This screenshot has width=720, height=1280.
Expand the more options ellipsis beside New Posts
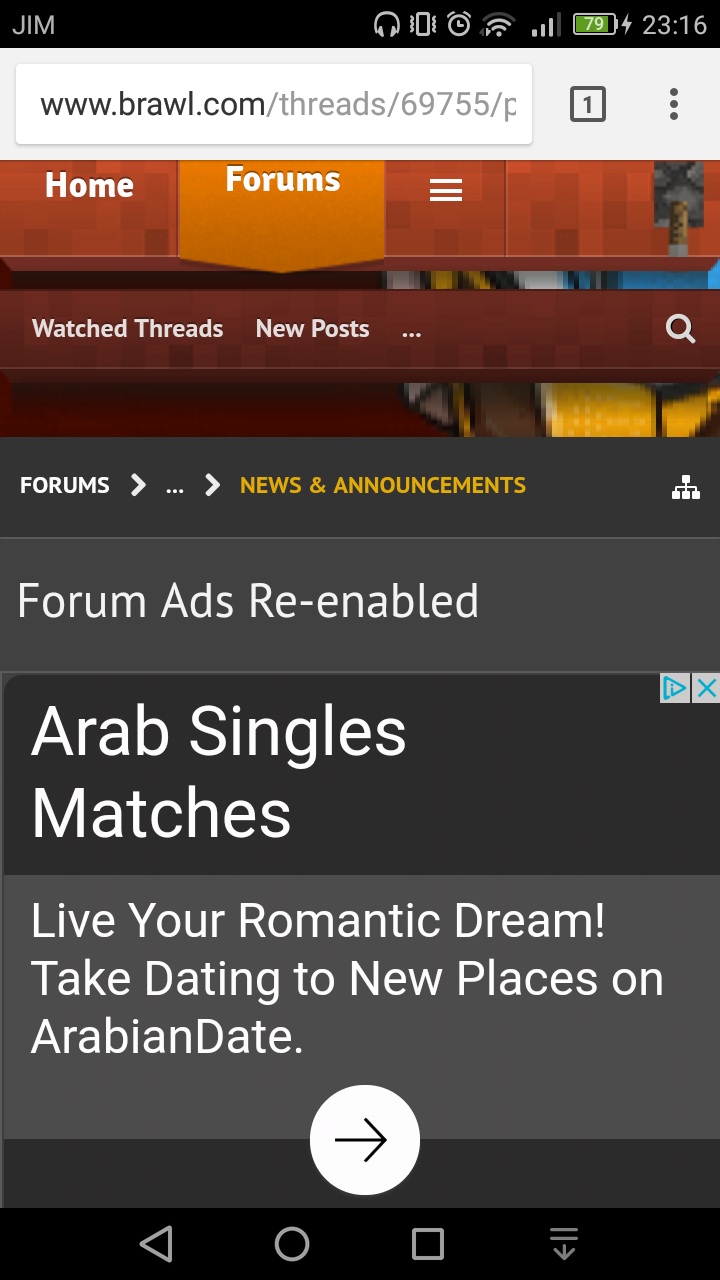point(411,331)
